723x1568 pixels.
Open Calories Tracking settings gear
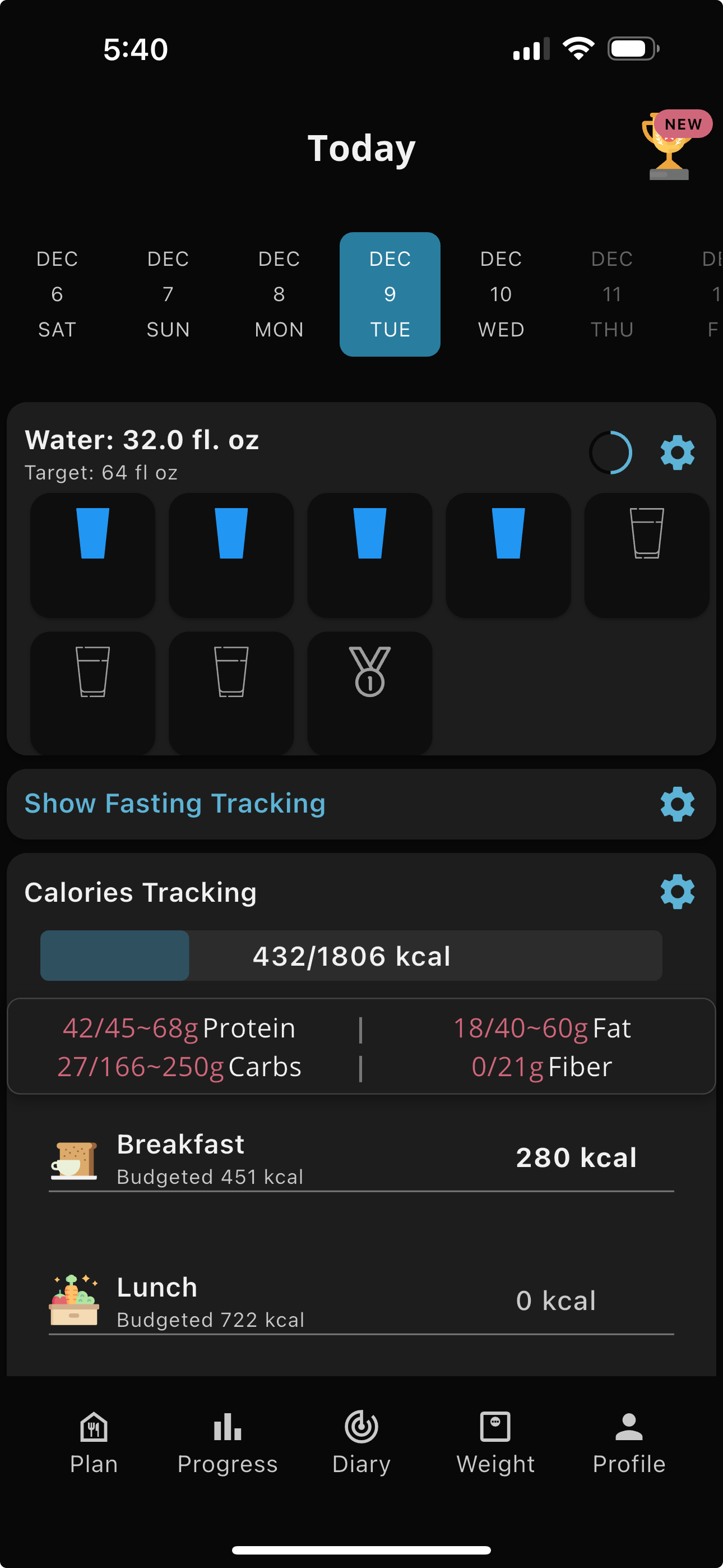pos(676,892)
